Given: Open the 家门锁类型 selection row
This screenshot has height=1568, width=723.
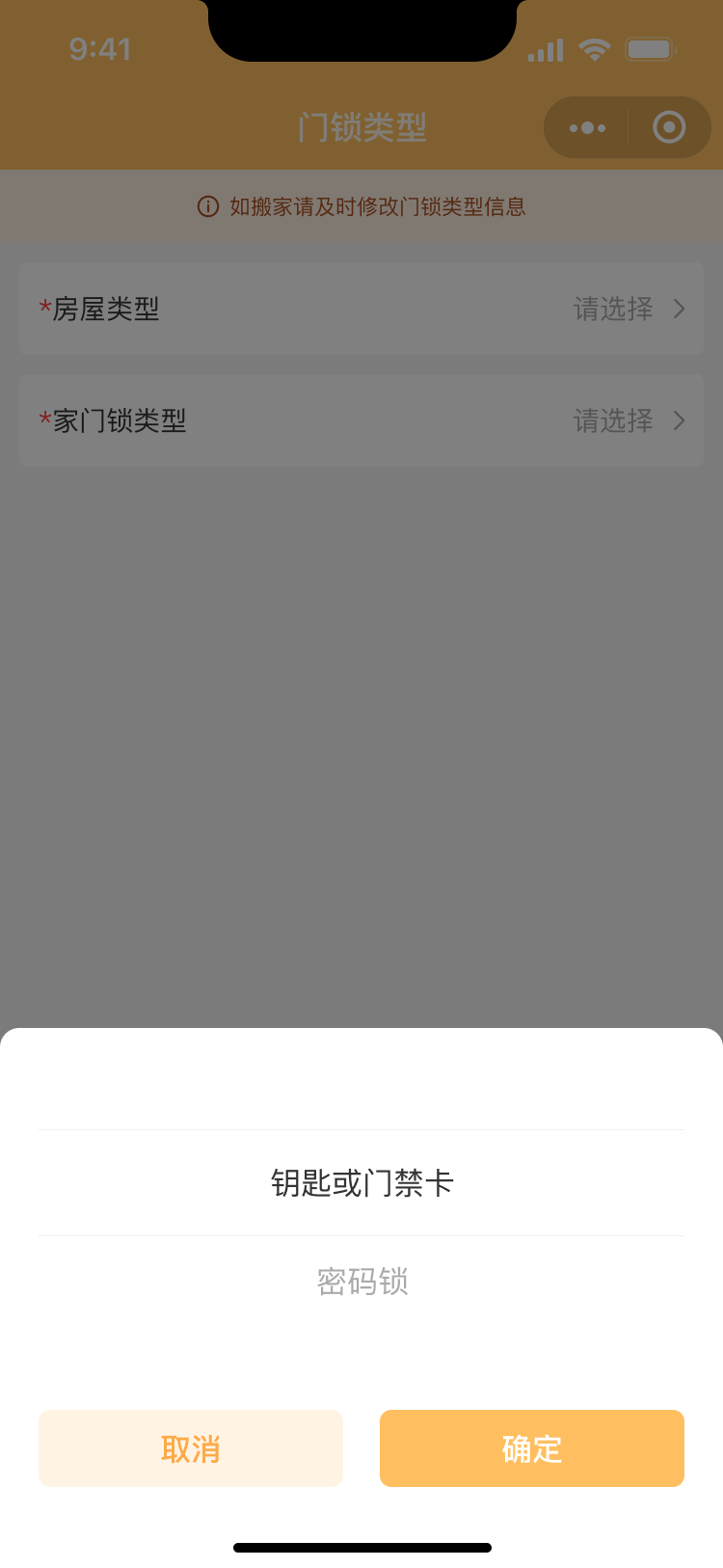Looking at the screenshot, I should point(361,420).
